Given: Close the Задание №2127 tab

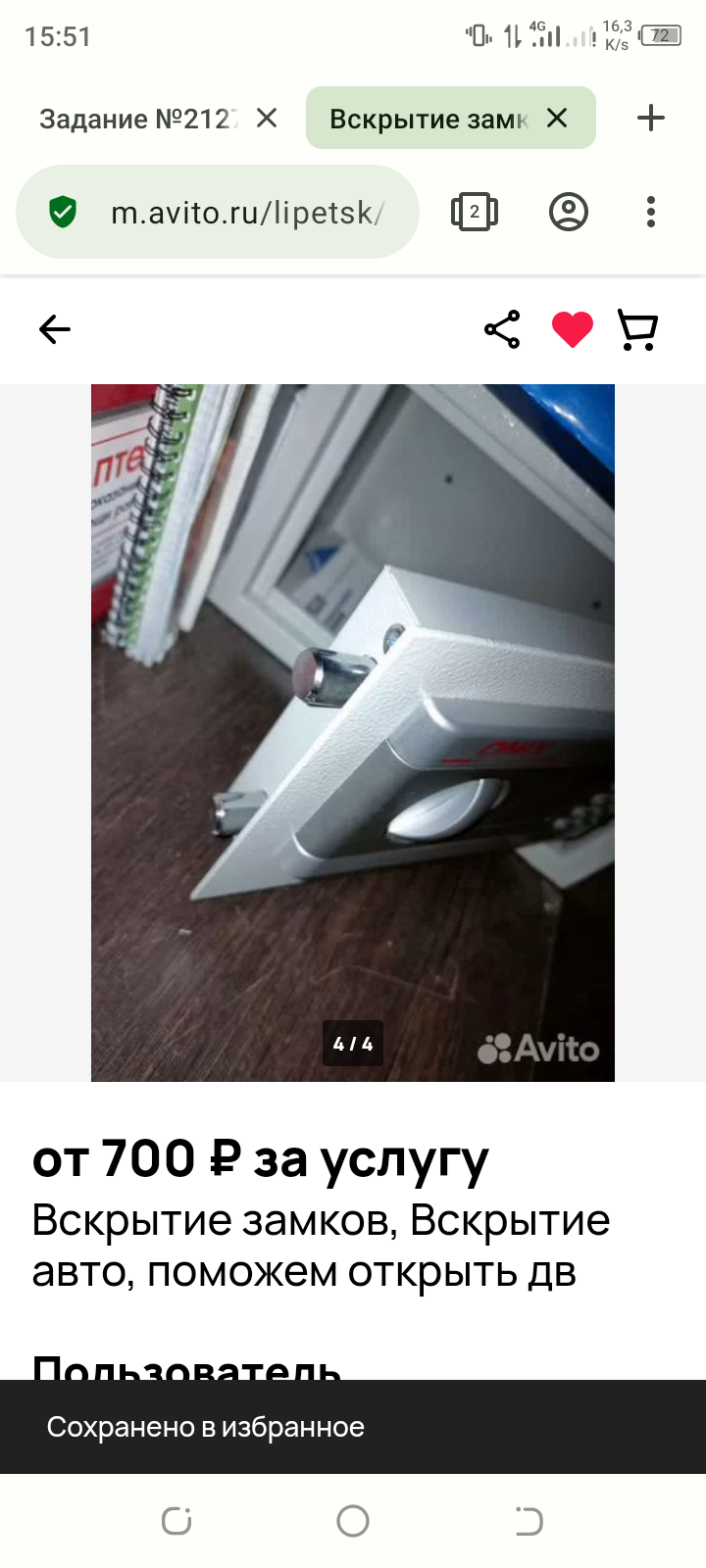Looking at the screenshot, I should [266, 119].
